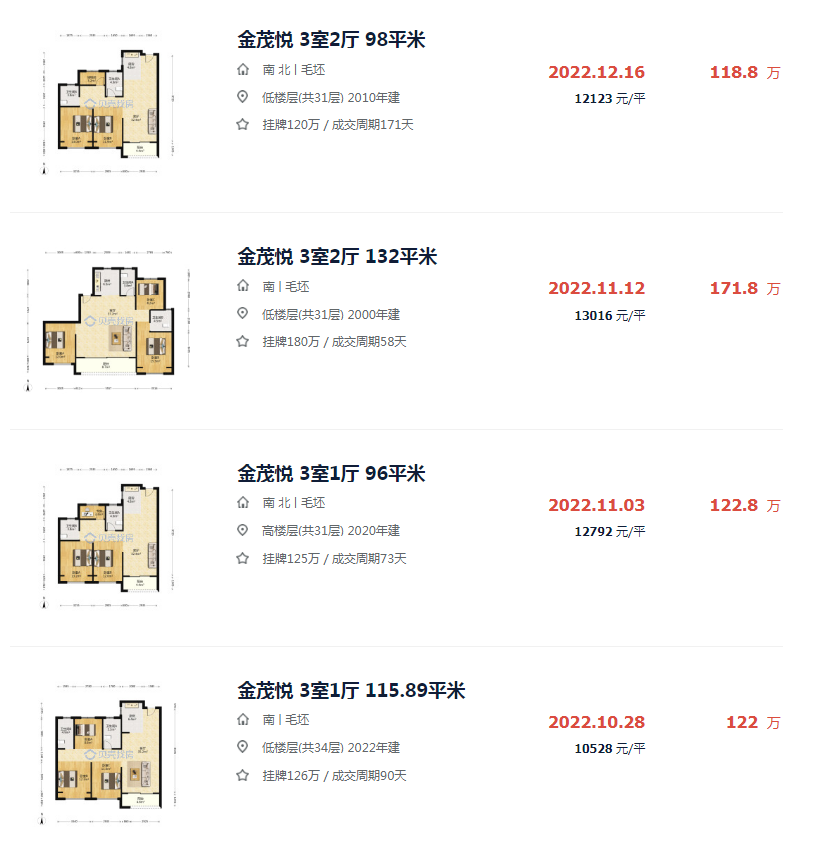The height and width of the screenshot is (843, 815).
Task: View the floor plan image of the 98平米 listing
Action: (110, 104)
